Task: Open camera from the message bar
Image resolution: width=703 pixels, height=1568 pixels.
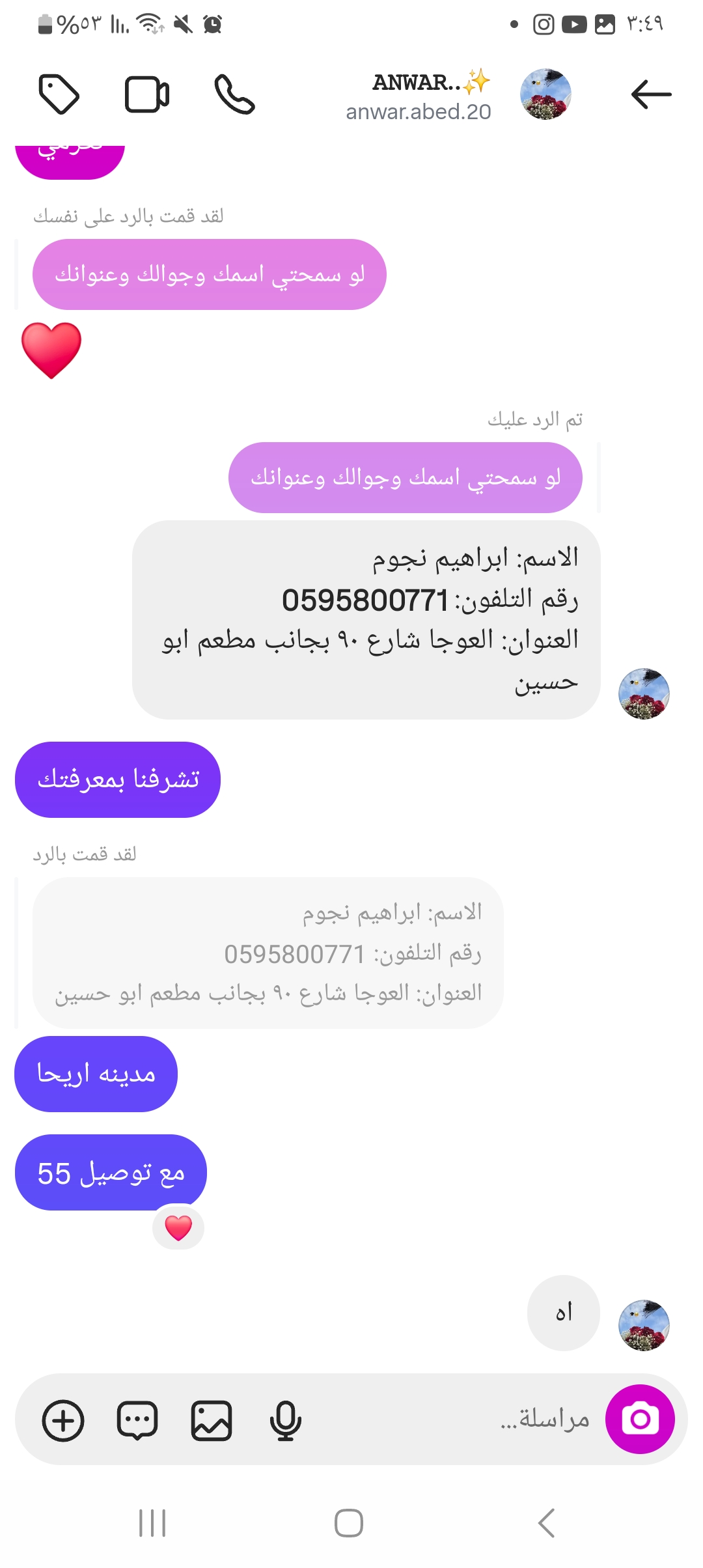Action: tap(640, 1420)
